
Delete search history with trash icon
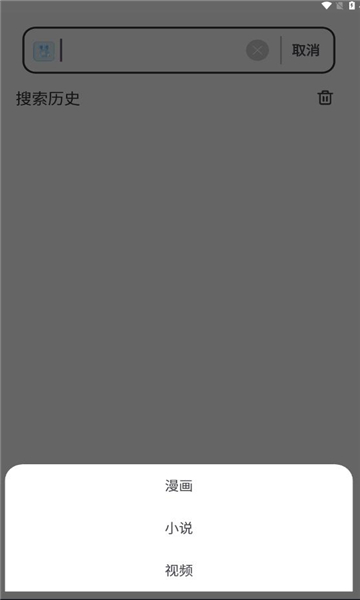[x=325, y=98]
